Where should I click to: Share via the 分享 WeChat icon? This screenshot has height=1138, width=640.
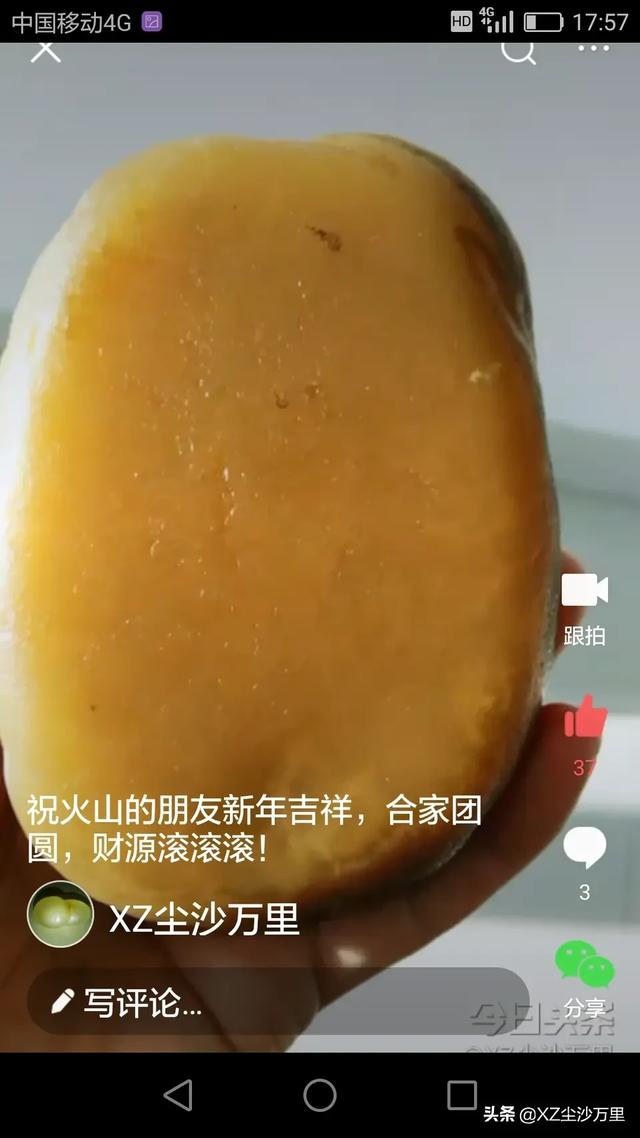(585, 965)
